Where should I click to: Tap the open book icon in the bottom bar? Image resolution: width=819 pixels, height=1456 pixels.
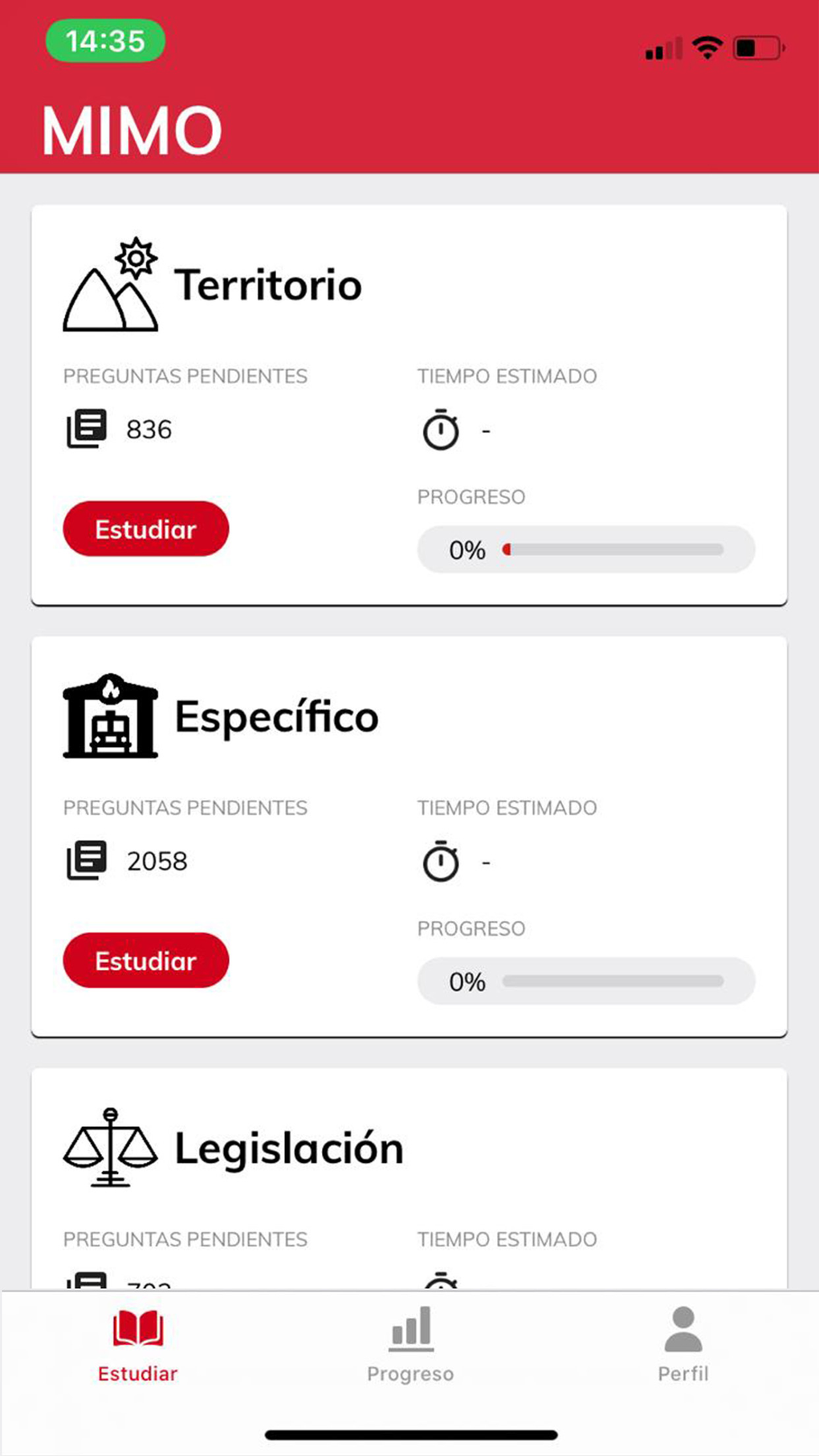(x=136, y=1329)
